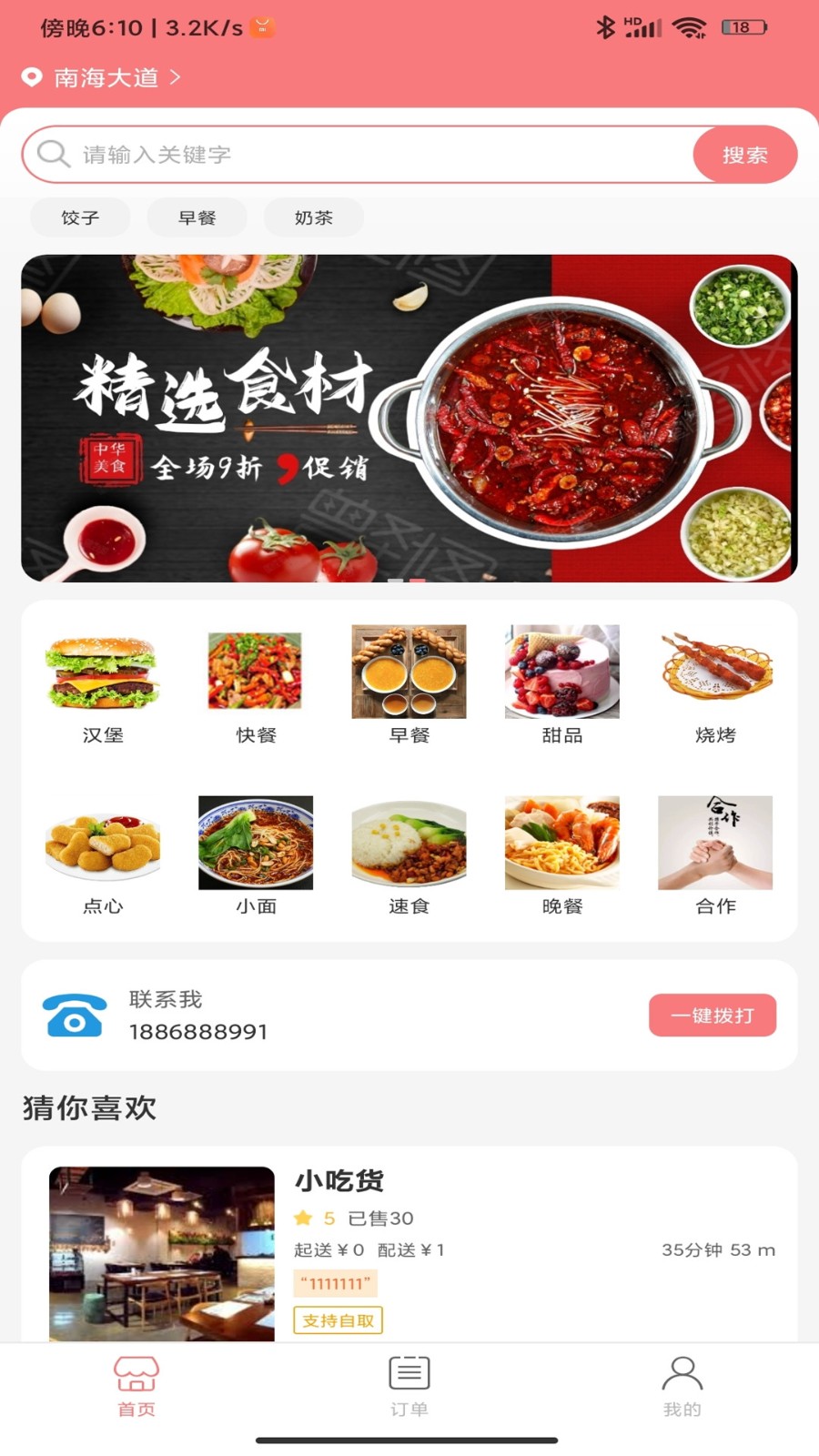The height and width of the screenshot is (1456, 819).
Task: Tap the 奶茶 keyword tag
Action: coord(312,217)
